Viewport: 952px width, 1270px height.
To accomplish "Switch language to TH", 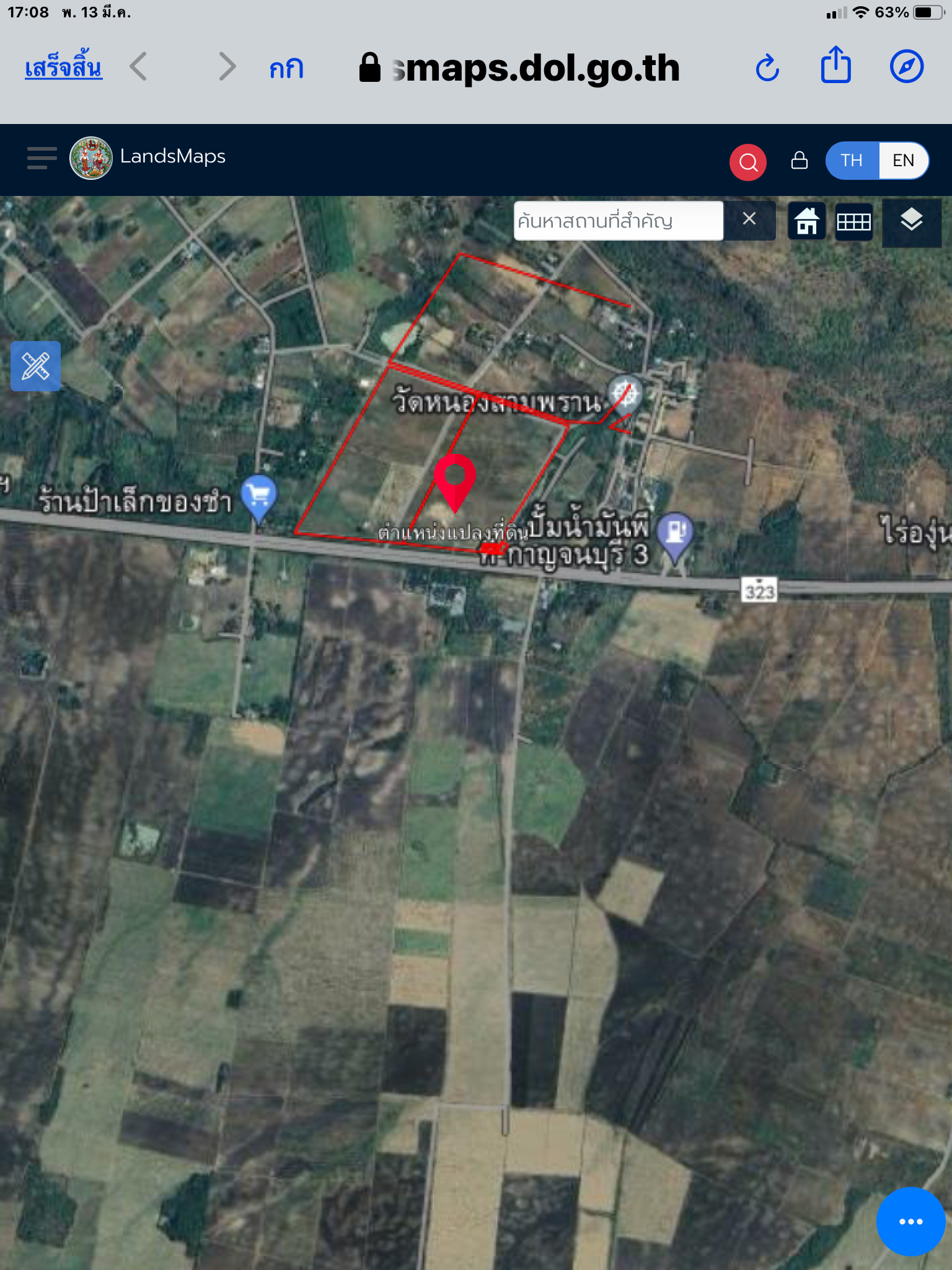I will pos(852,161).
